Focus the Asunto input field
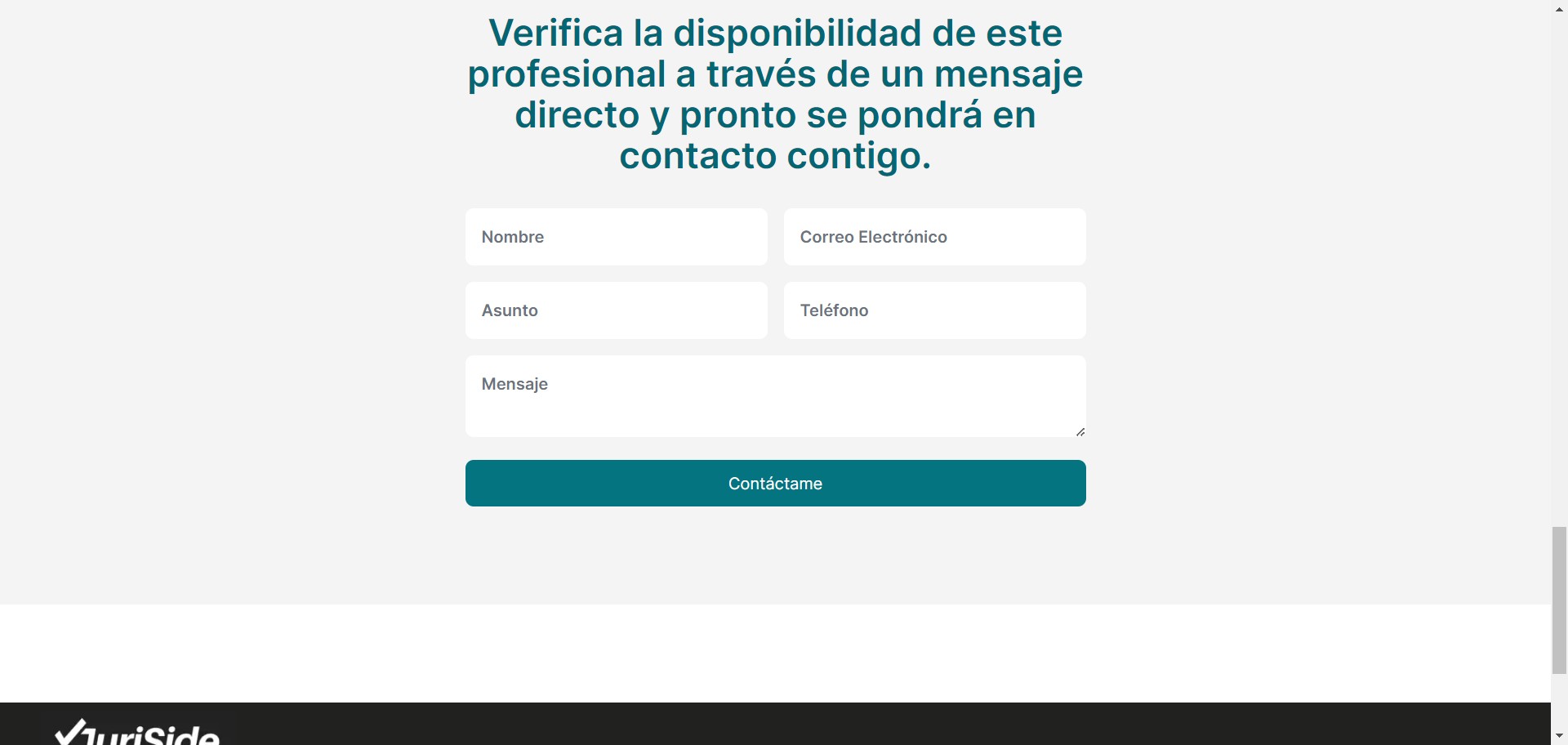1568x745 pixels. [616, 310]
